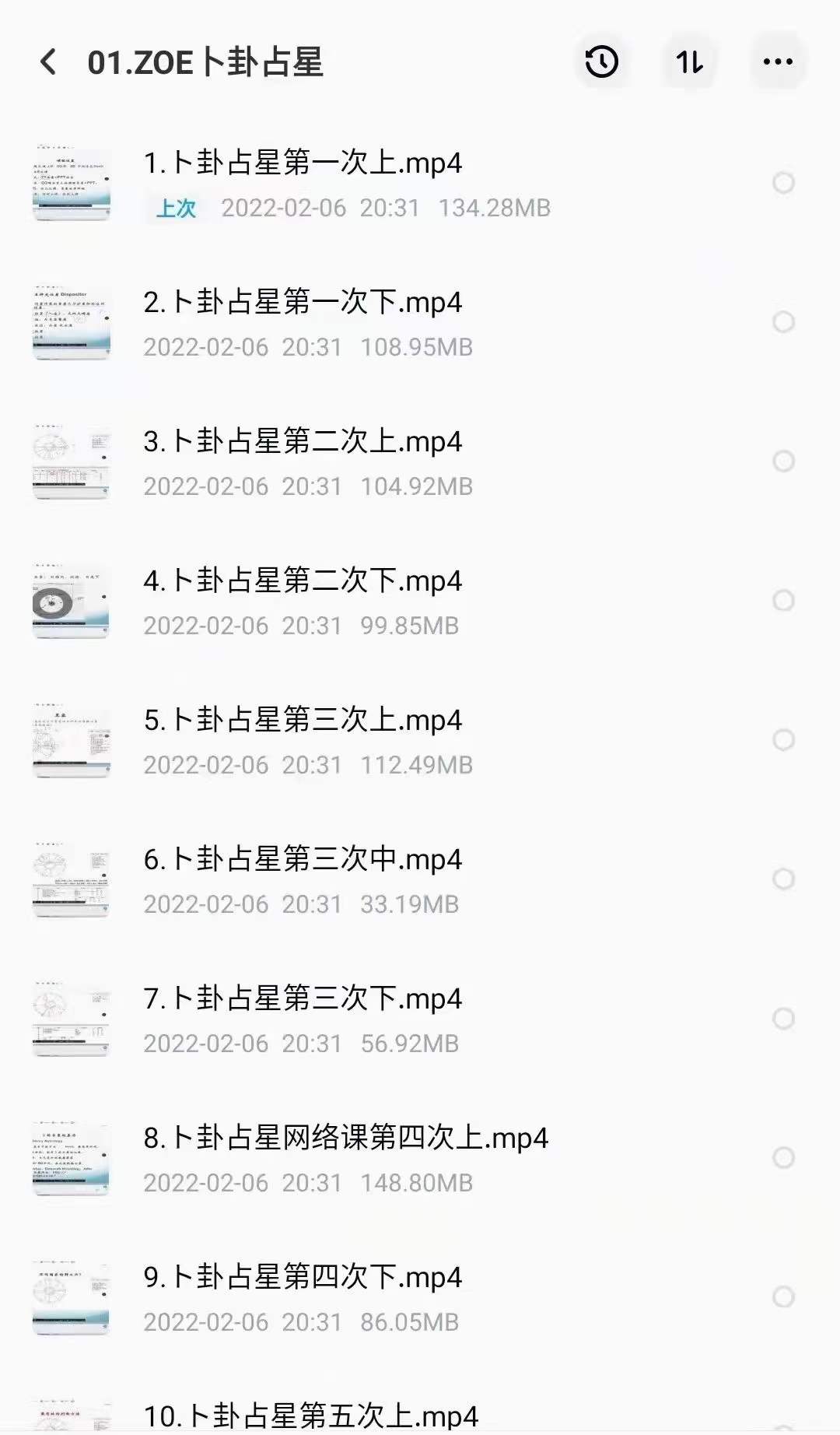This screenshot has height=1435, width=840.
Task: Tap the back arrow to exit folder
Action: tap(50, 61)
